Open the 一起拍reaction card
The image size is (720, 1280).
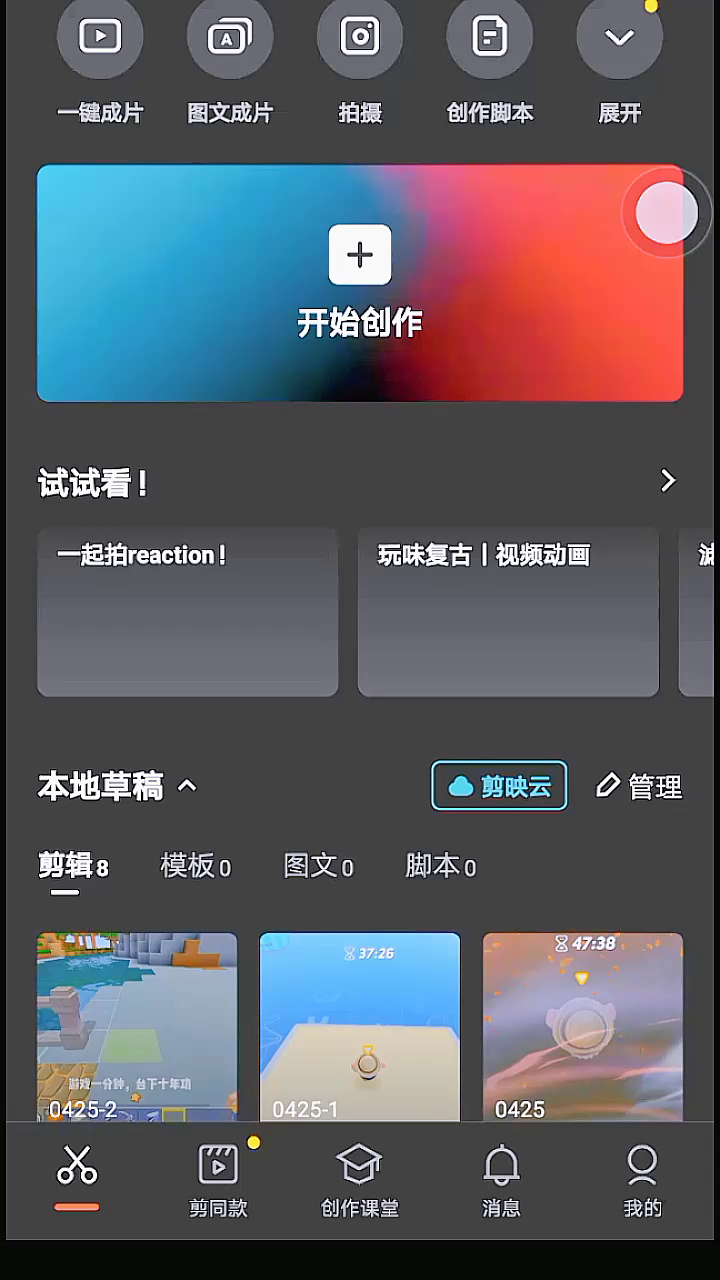tap(188, 611)
